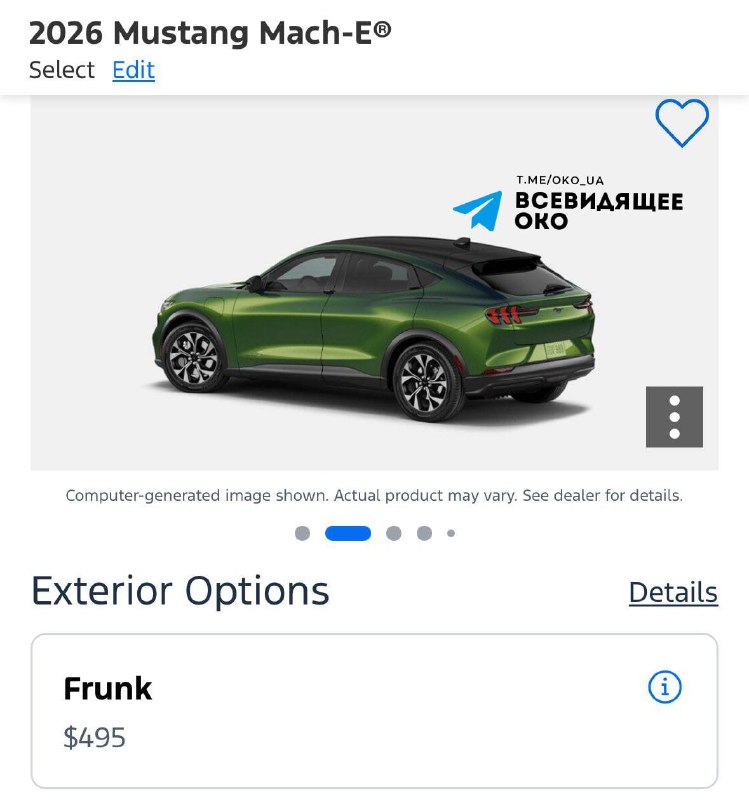Save this Mustang Mach-E with the heart icon
This screenshot has width=749, height=800.
pyautogui.click(x=682, y=123)
